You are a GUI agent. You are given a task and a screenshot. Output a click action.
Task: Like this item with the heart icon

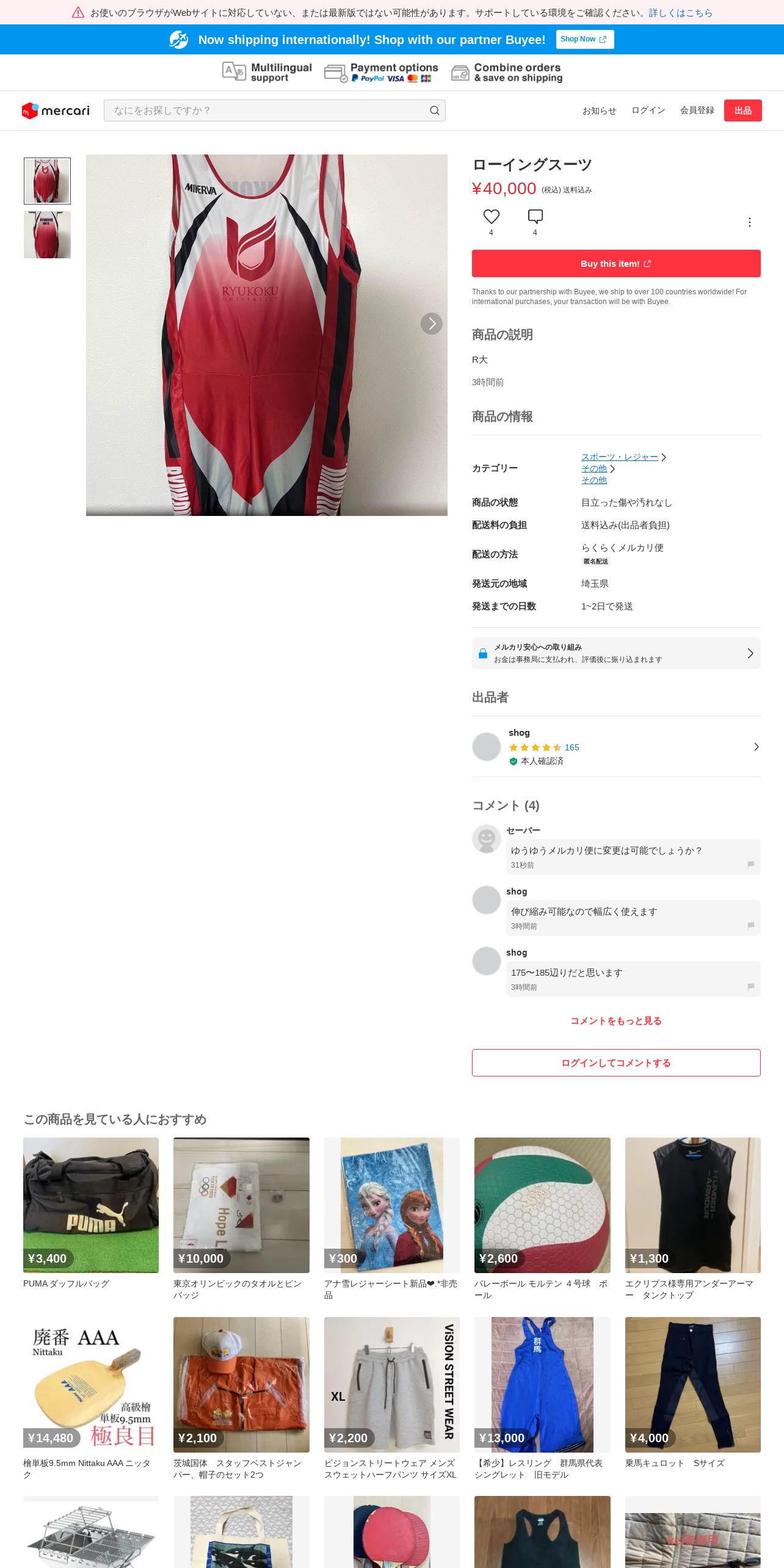[491, 217]
